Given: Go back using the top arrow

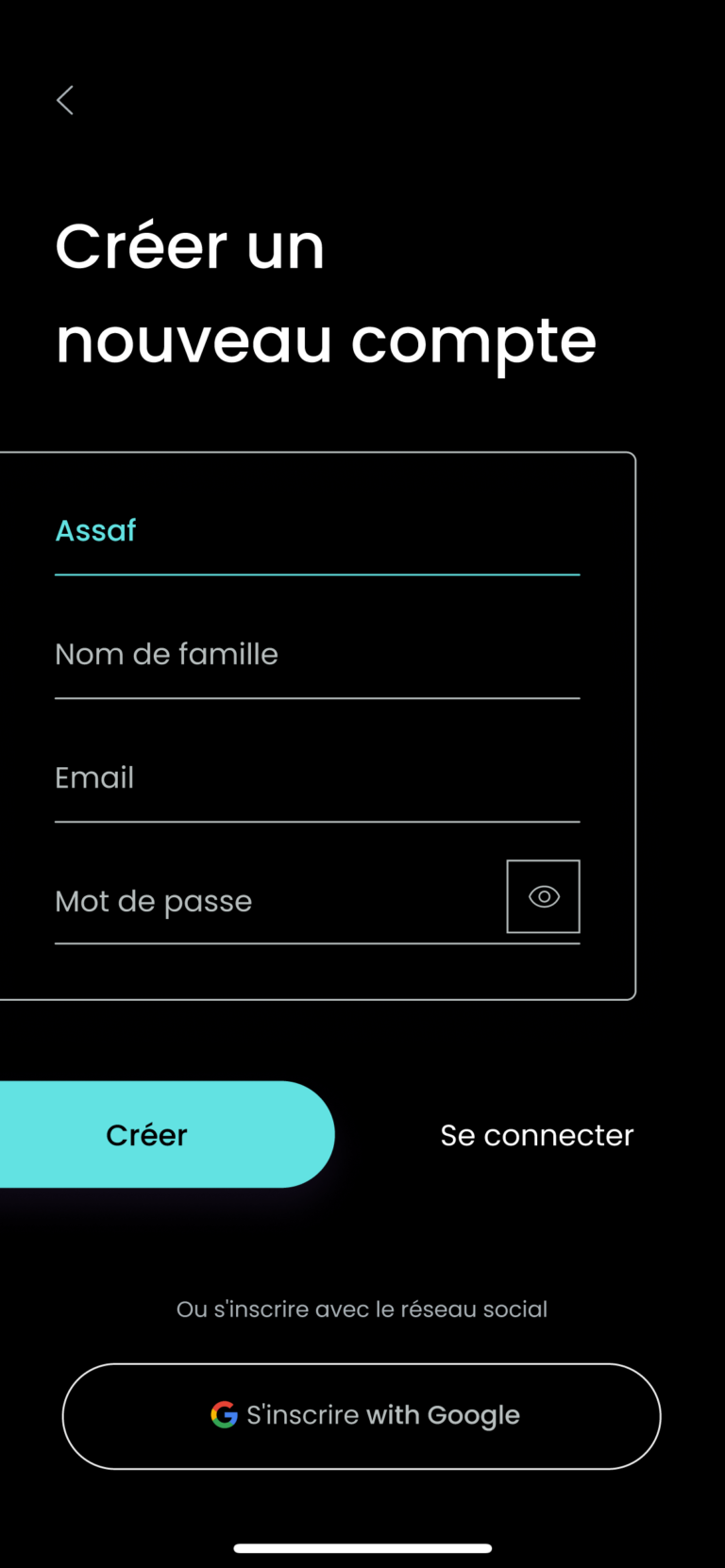Looking at the screenshot, I should (65, 100).
